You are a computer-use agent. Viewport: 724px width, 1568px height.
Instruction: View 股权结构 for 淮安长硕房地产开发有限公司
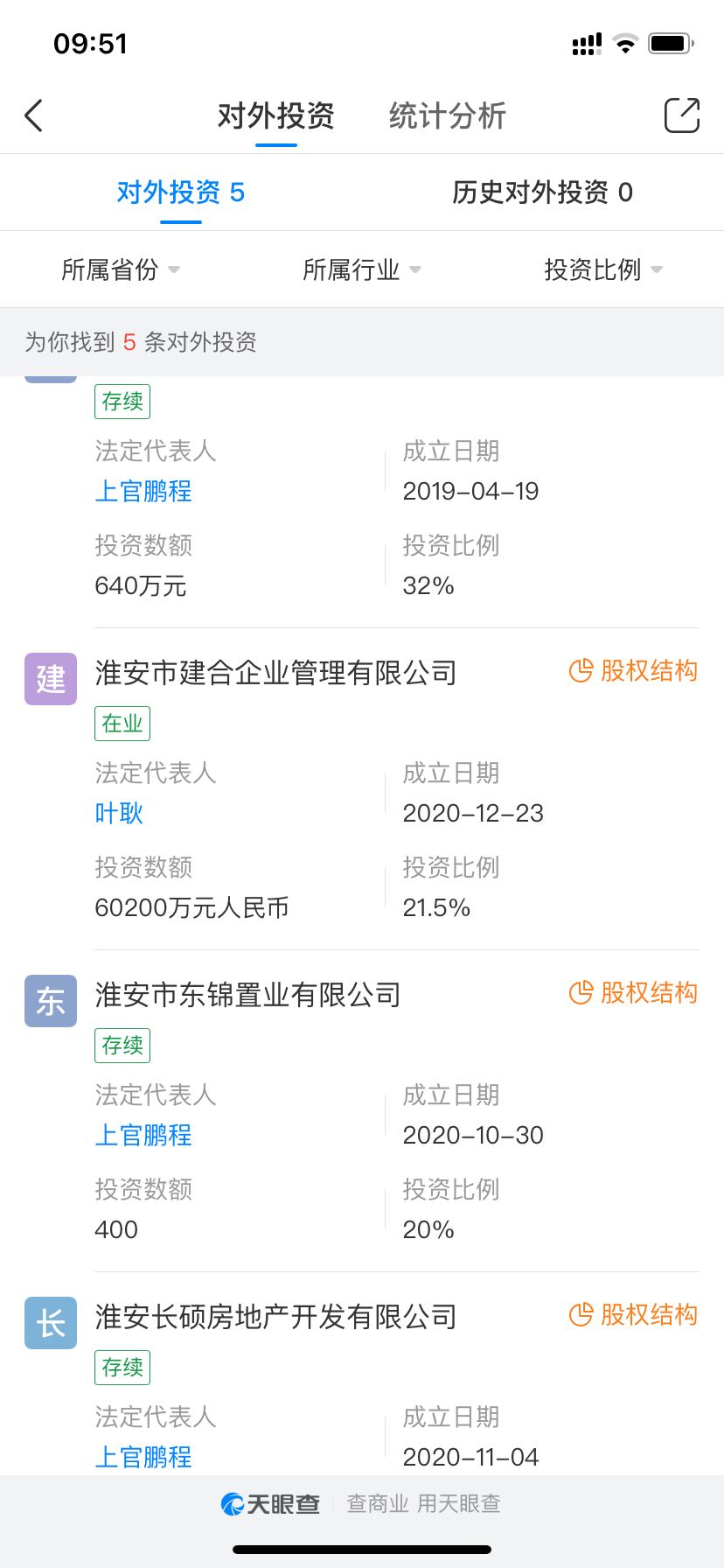[633, 1315]
